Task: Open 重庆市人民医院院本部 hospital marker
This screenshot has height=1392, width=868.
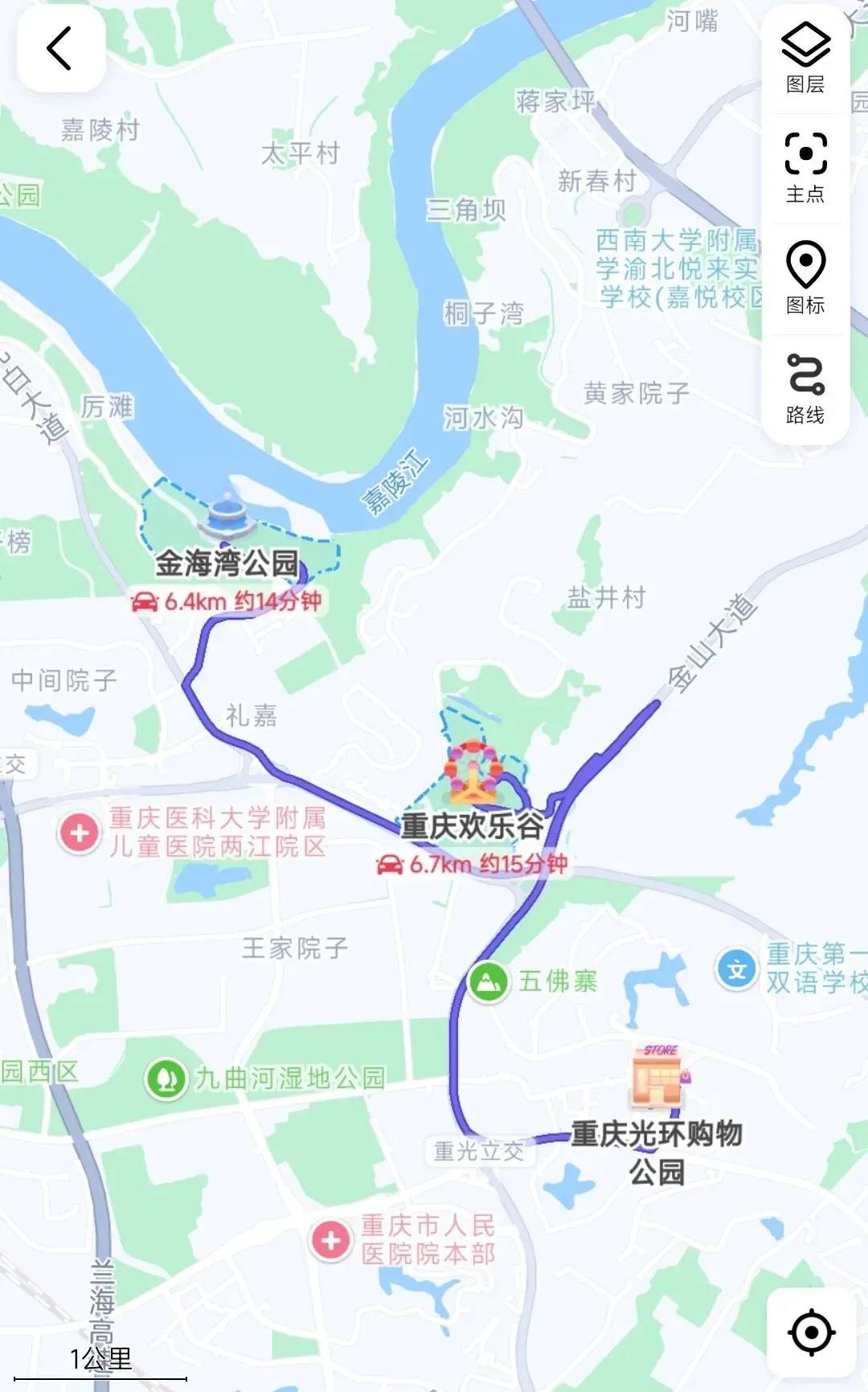Action: click(x=331, y=1240)
